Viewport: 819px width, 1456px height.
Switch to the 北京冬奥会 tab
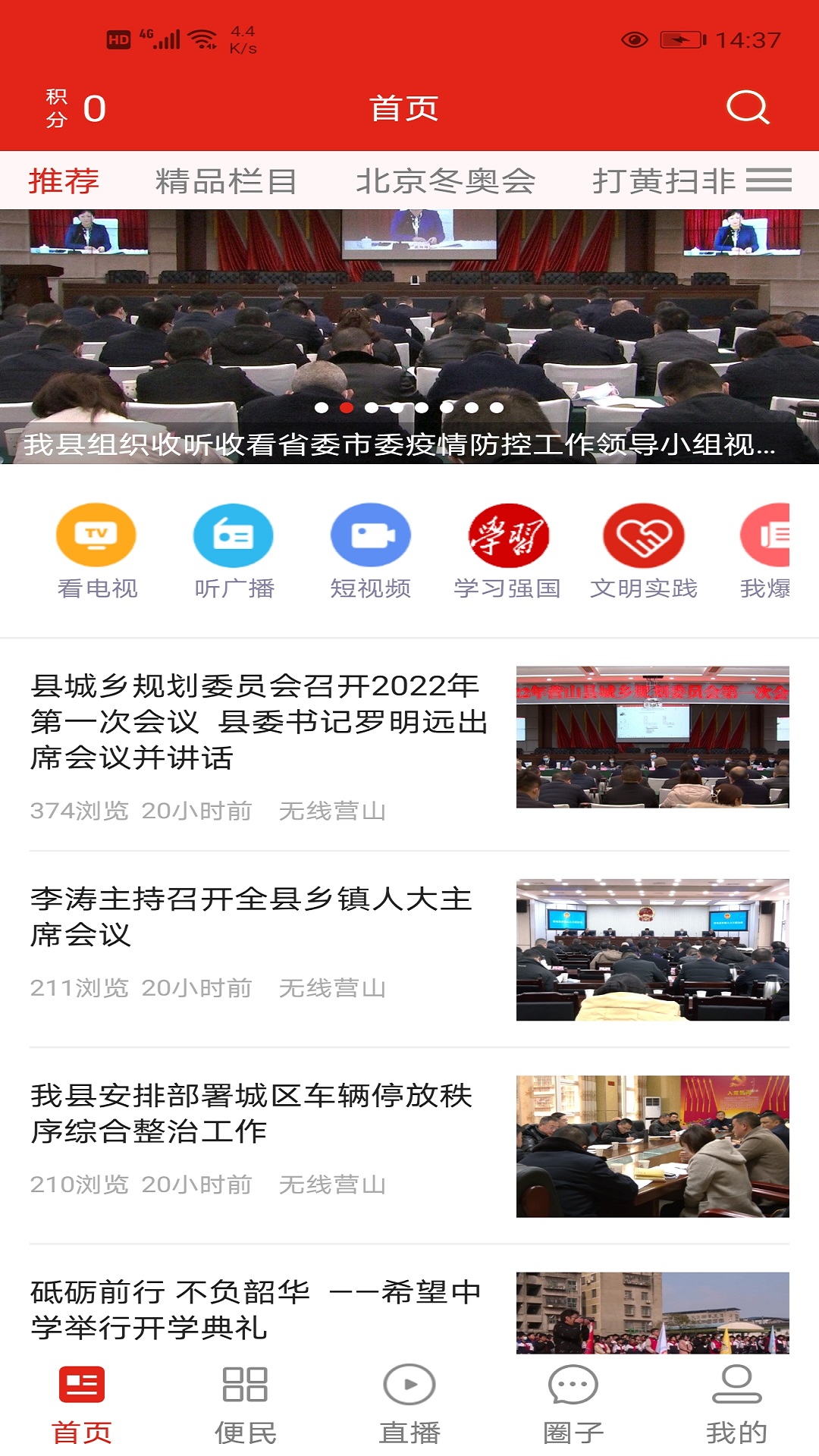[x=446, y=181]
